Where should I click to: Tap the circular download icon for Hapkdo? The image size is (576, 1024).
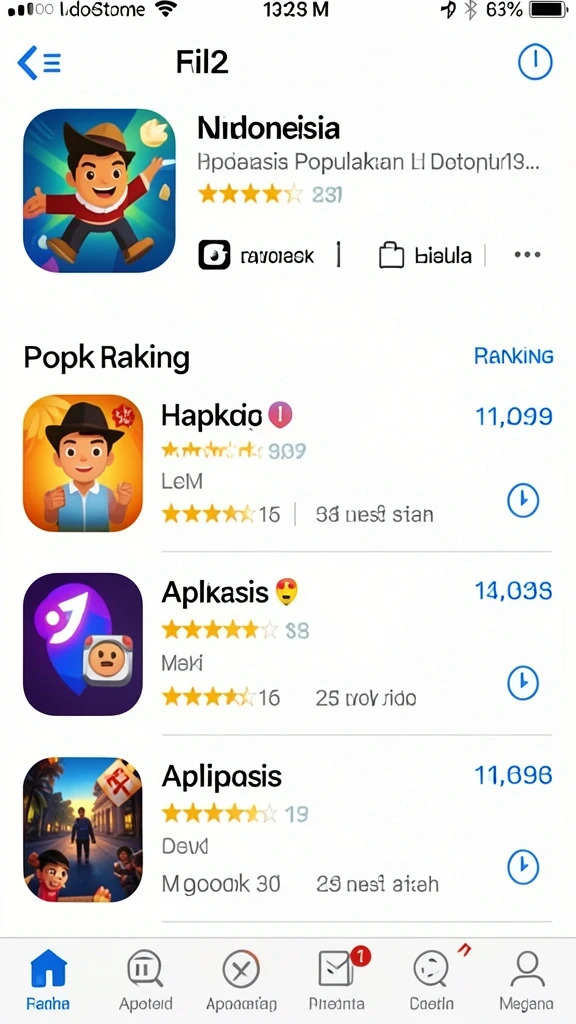(523, 501)
